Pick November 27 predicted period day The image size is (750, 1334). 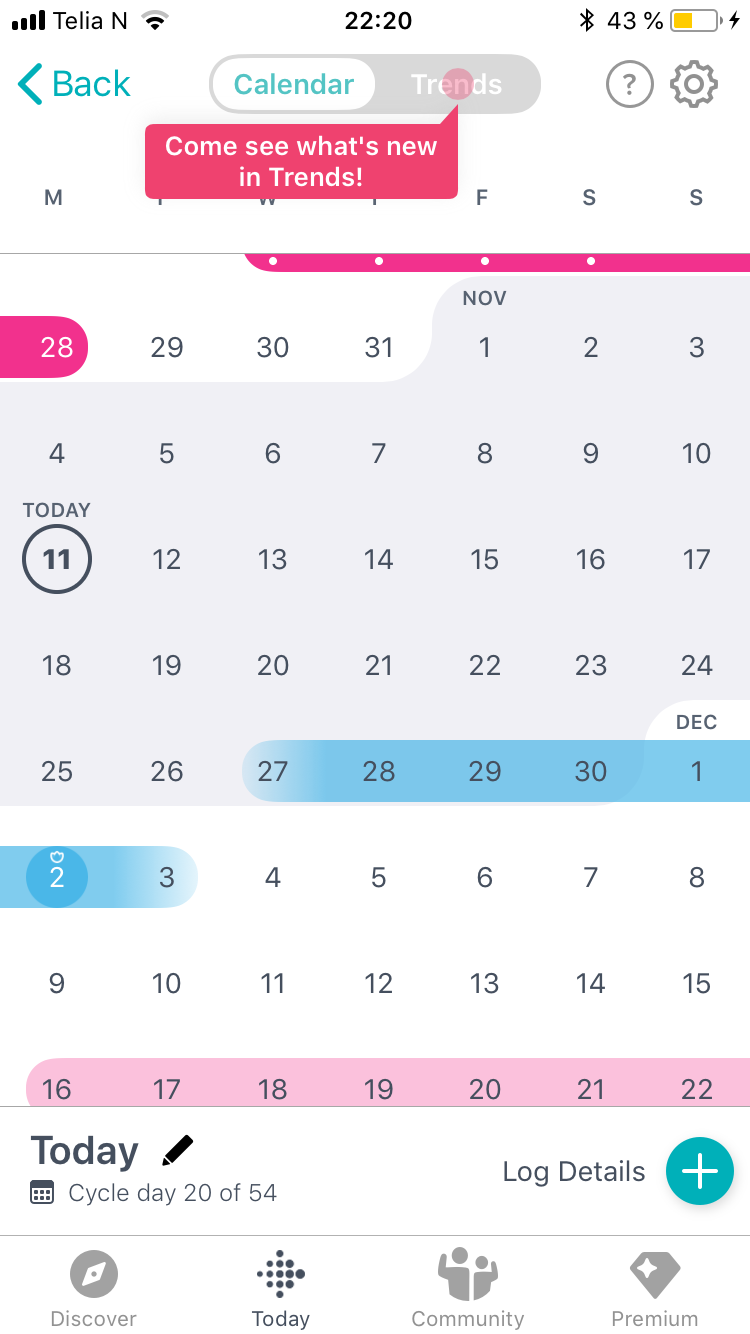coord(272,771)
